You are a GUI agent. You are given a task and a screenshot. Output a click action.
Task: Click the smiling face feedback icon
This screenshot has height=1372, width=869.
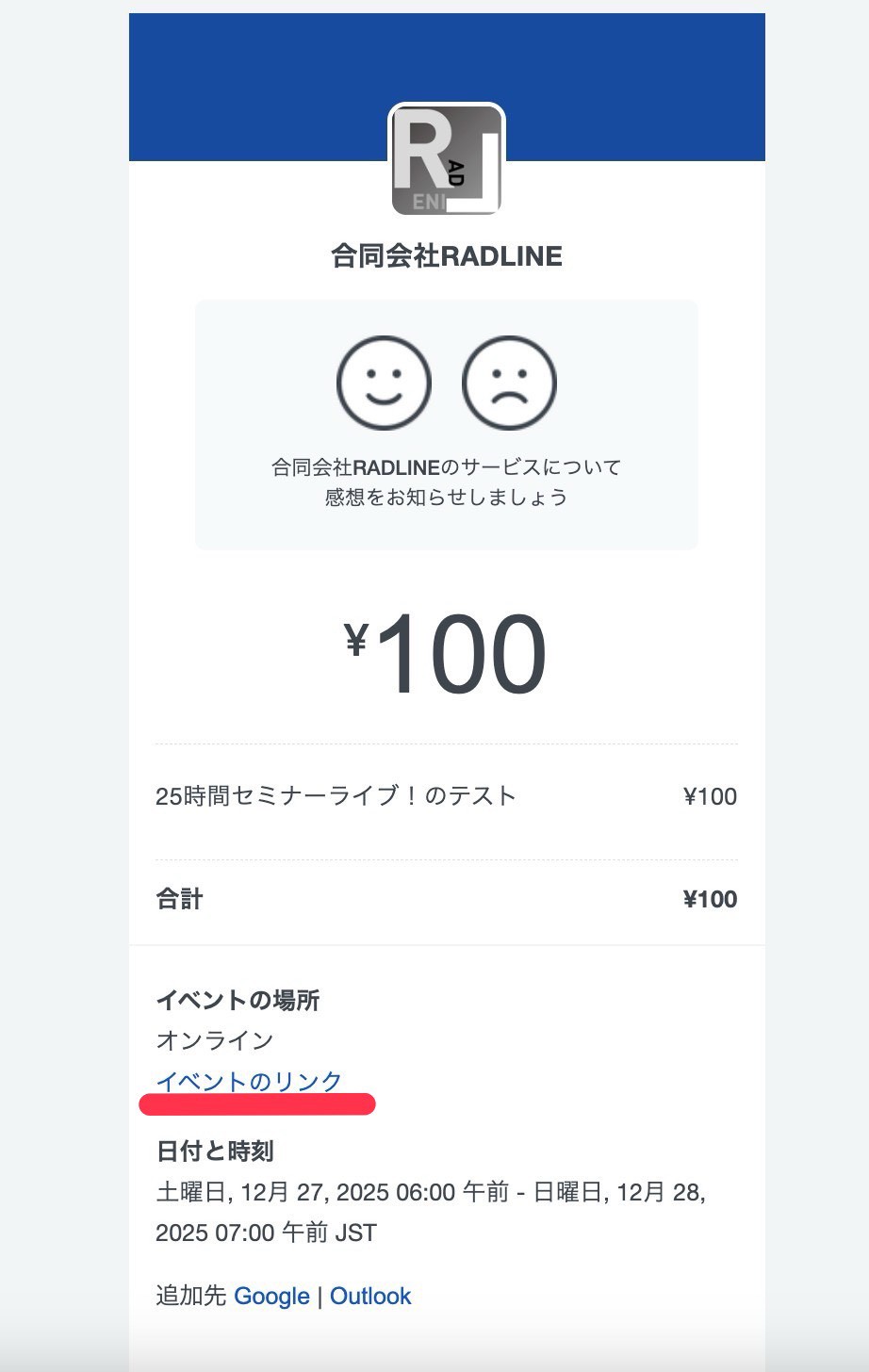point(384,384)
